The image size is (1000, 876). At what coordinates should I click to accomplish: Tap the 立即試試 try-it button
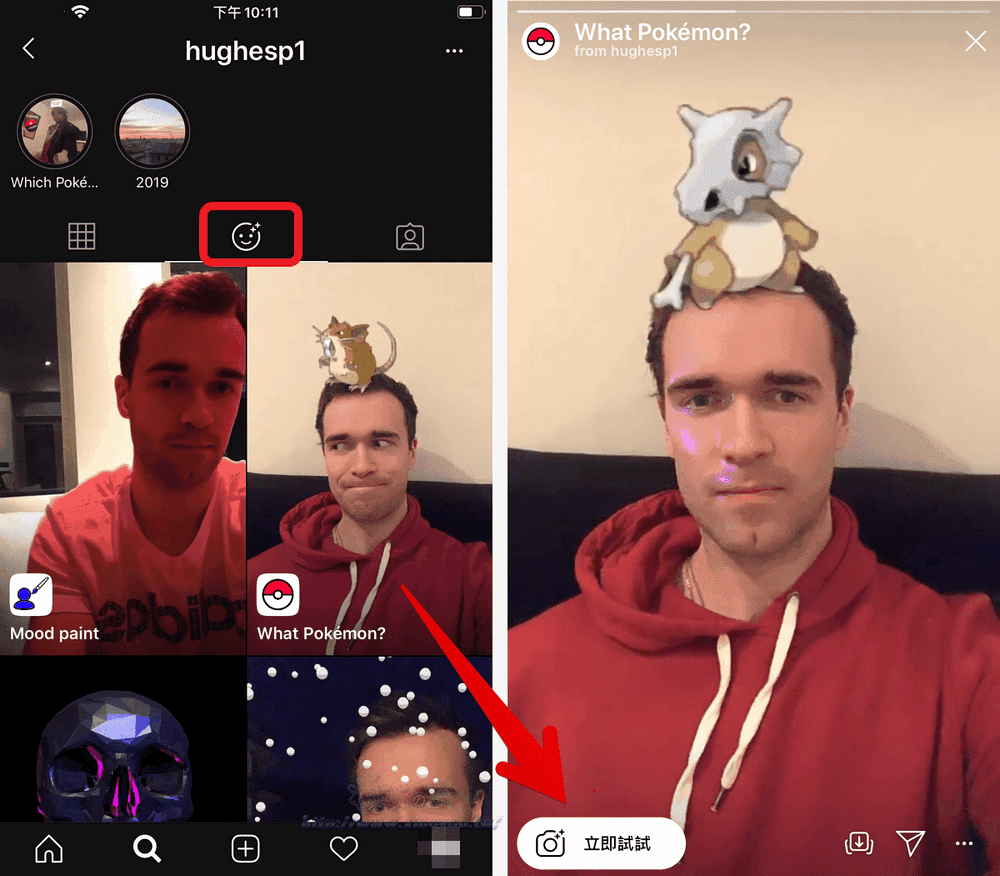pos(601,844)
